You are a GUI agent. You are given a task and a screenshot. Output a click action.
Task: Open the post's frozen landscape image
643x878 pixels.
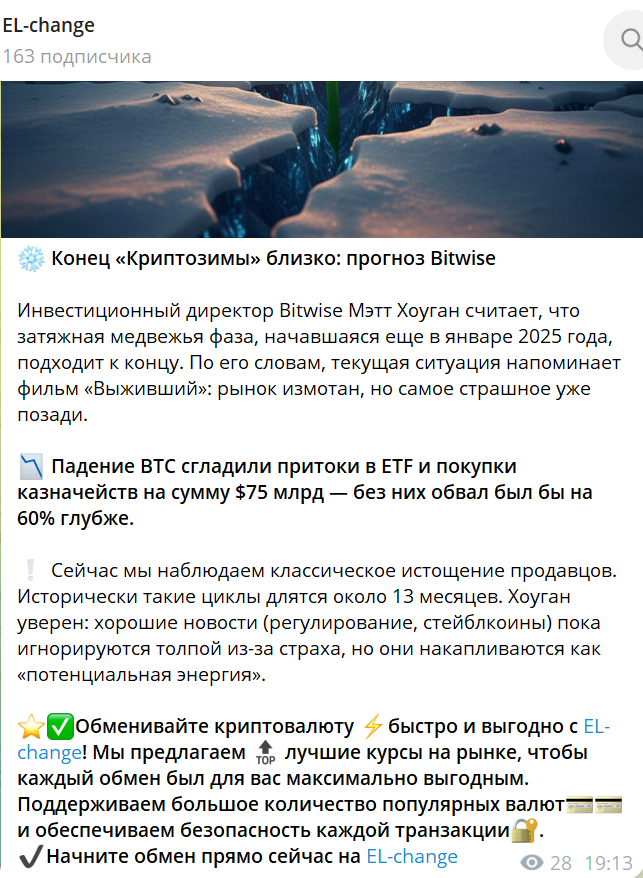tap(321, 160)
